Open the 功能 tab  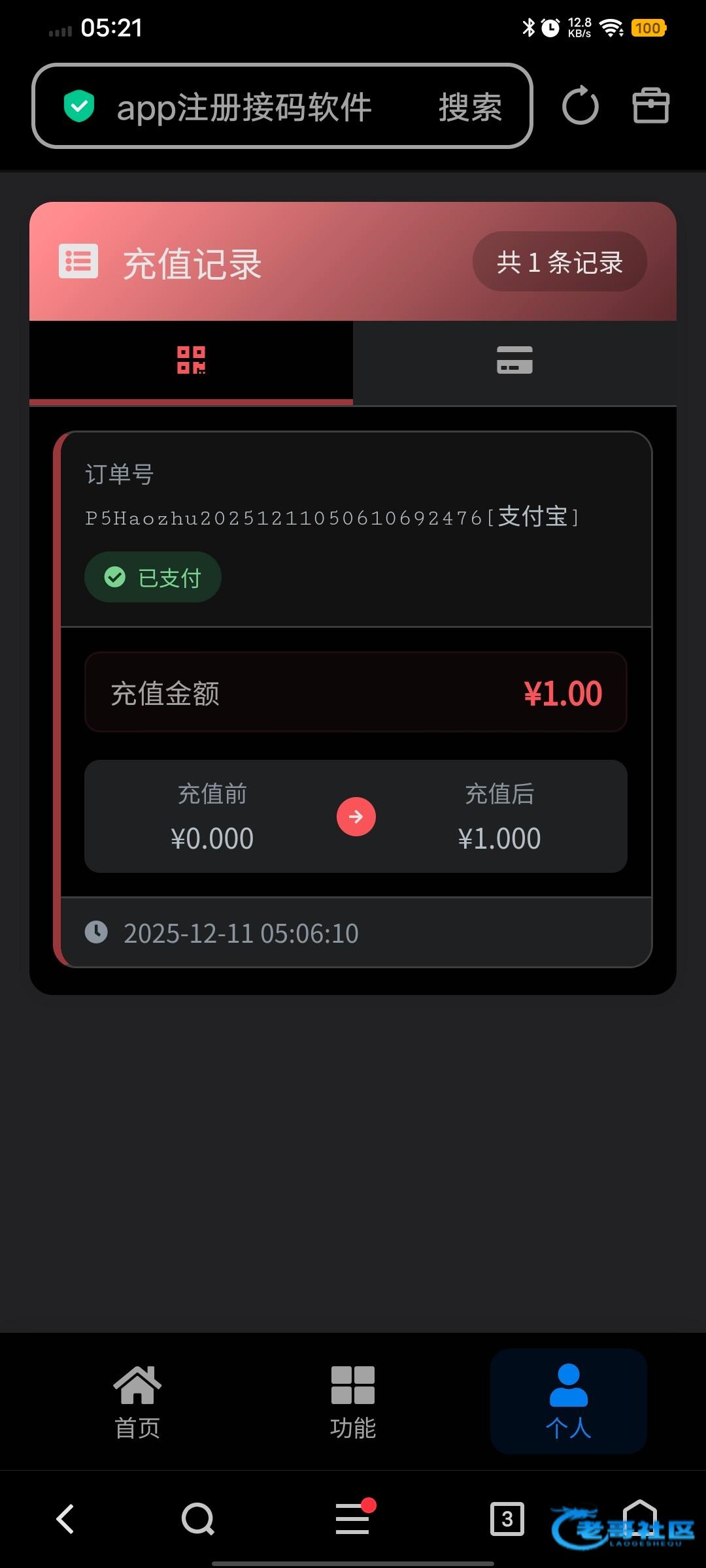coord(353,1401)
